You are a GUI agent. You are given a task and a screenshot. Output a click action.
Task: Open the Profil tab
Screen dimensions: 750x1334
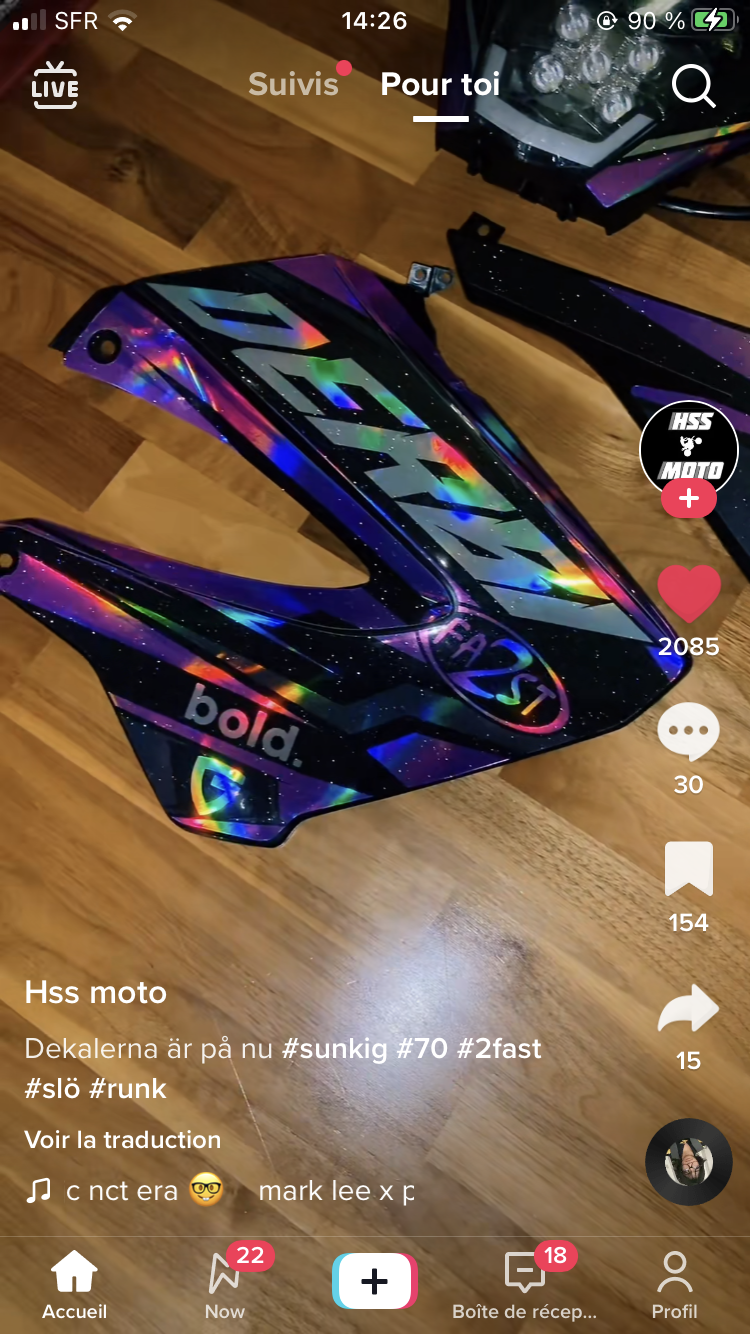[675, 1287]
